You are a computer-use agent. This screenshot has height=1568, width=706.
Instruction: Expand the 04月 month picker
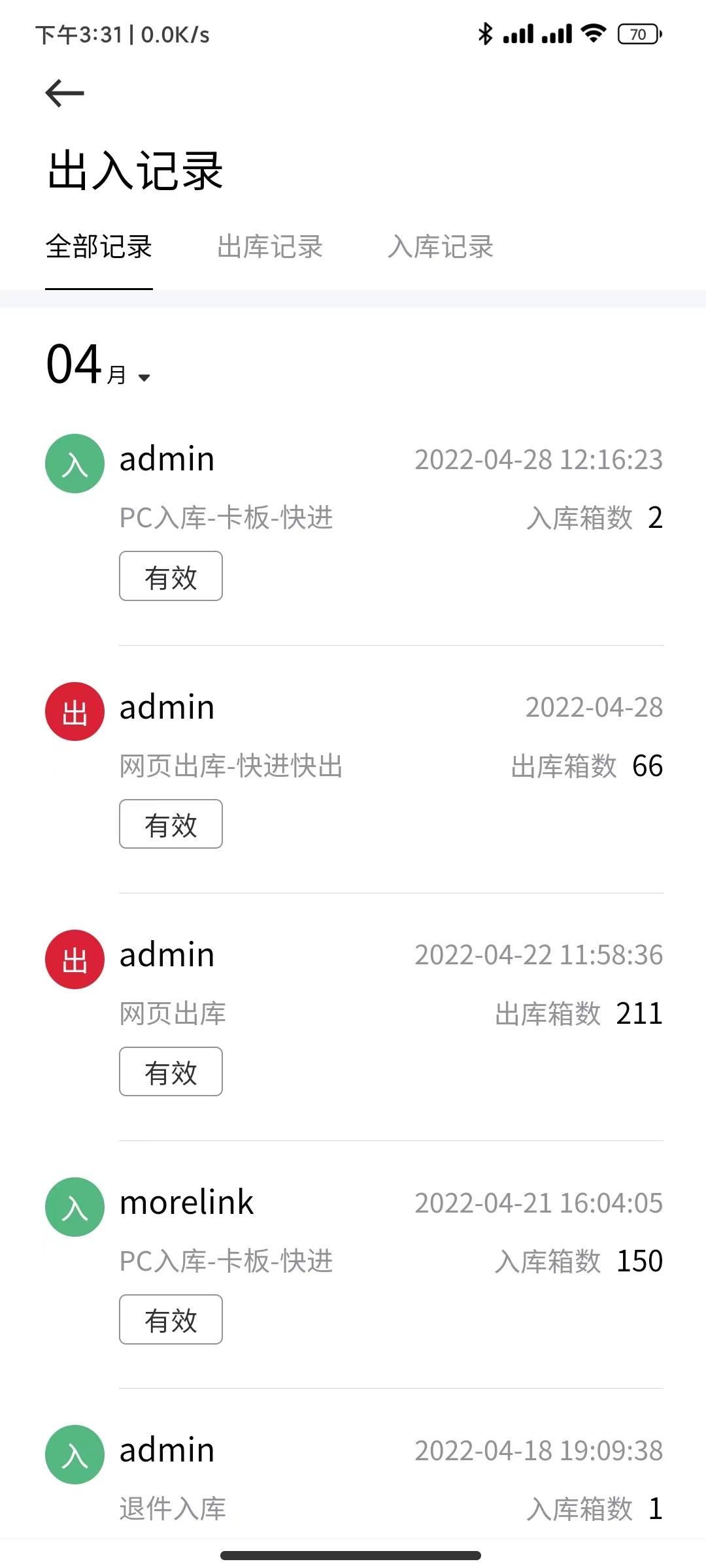click(x=98, y=366)
